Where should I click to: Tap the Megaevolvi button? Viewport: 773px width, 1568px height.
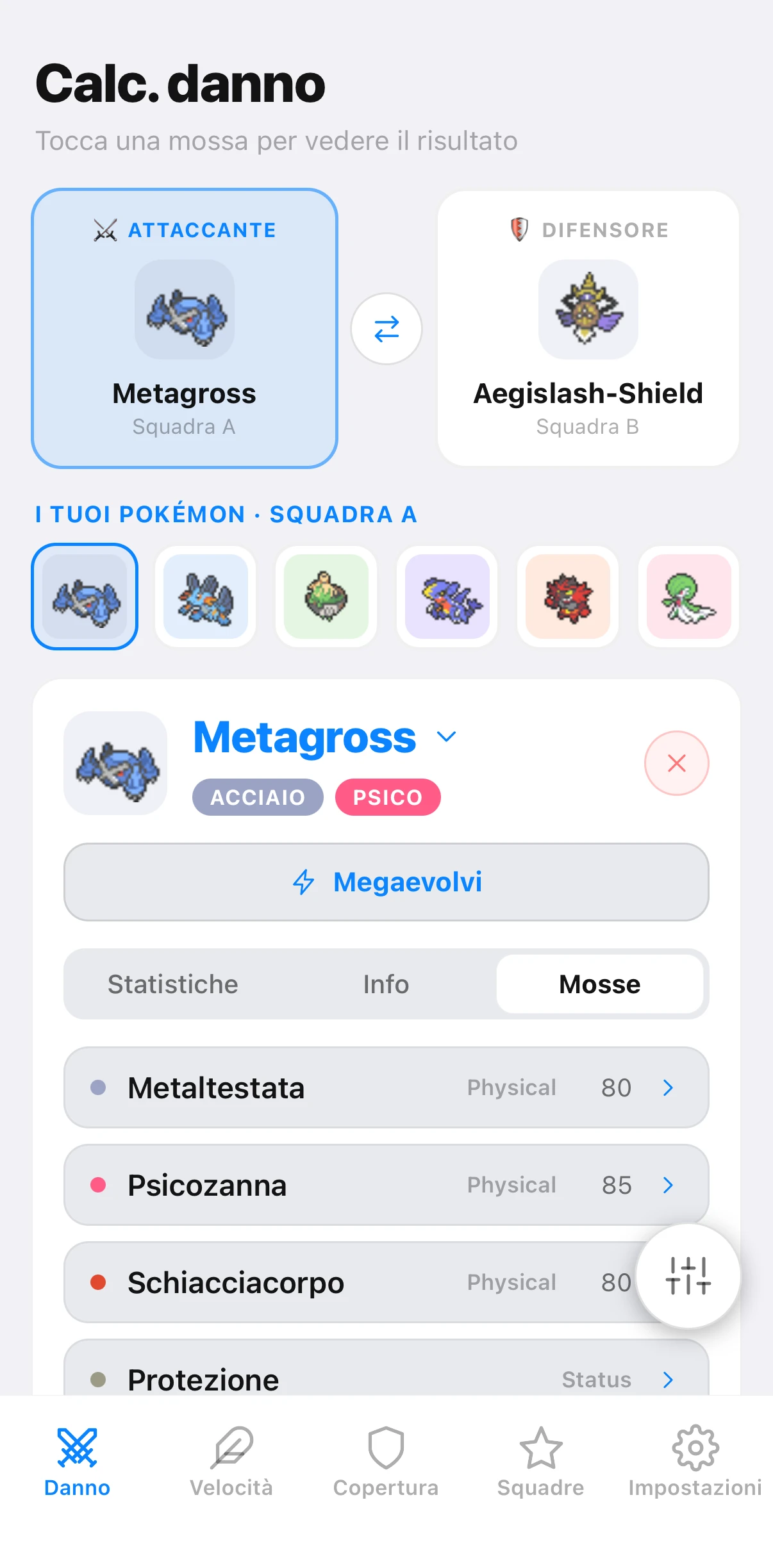pyautogui.click(x=386, y=882)
